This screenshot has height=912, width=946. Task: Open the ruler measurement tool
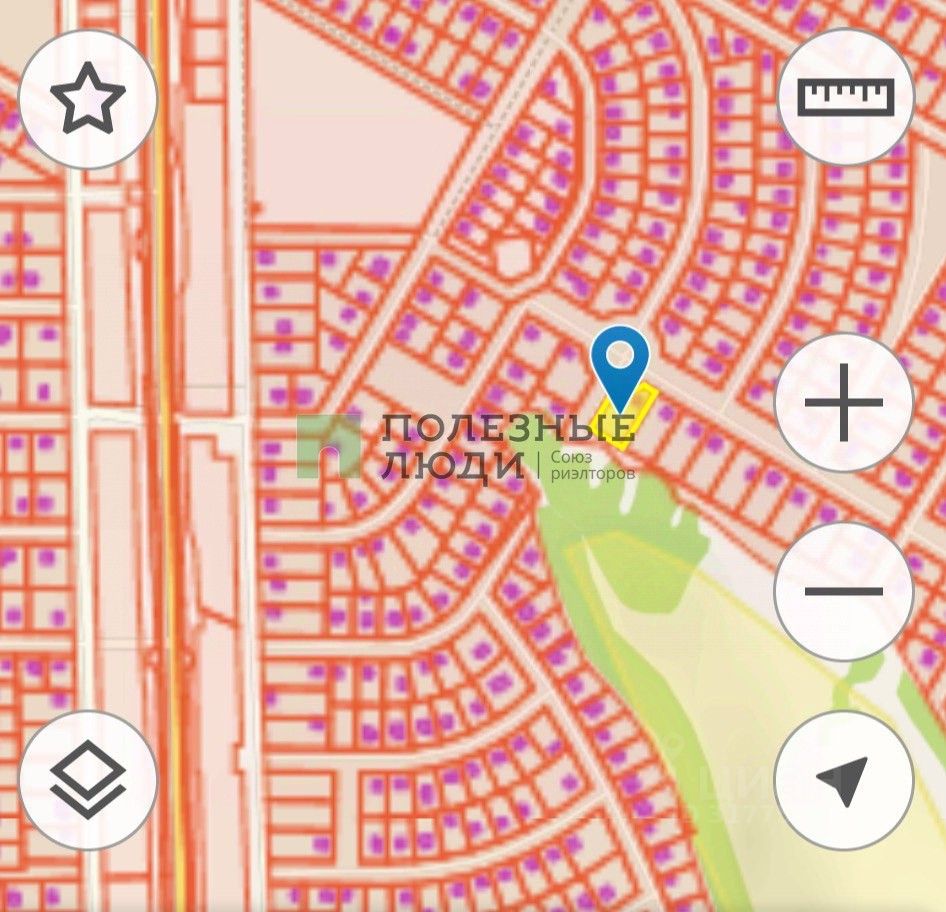point(845,97)
